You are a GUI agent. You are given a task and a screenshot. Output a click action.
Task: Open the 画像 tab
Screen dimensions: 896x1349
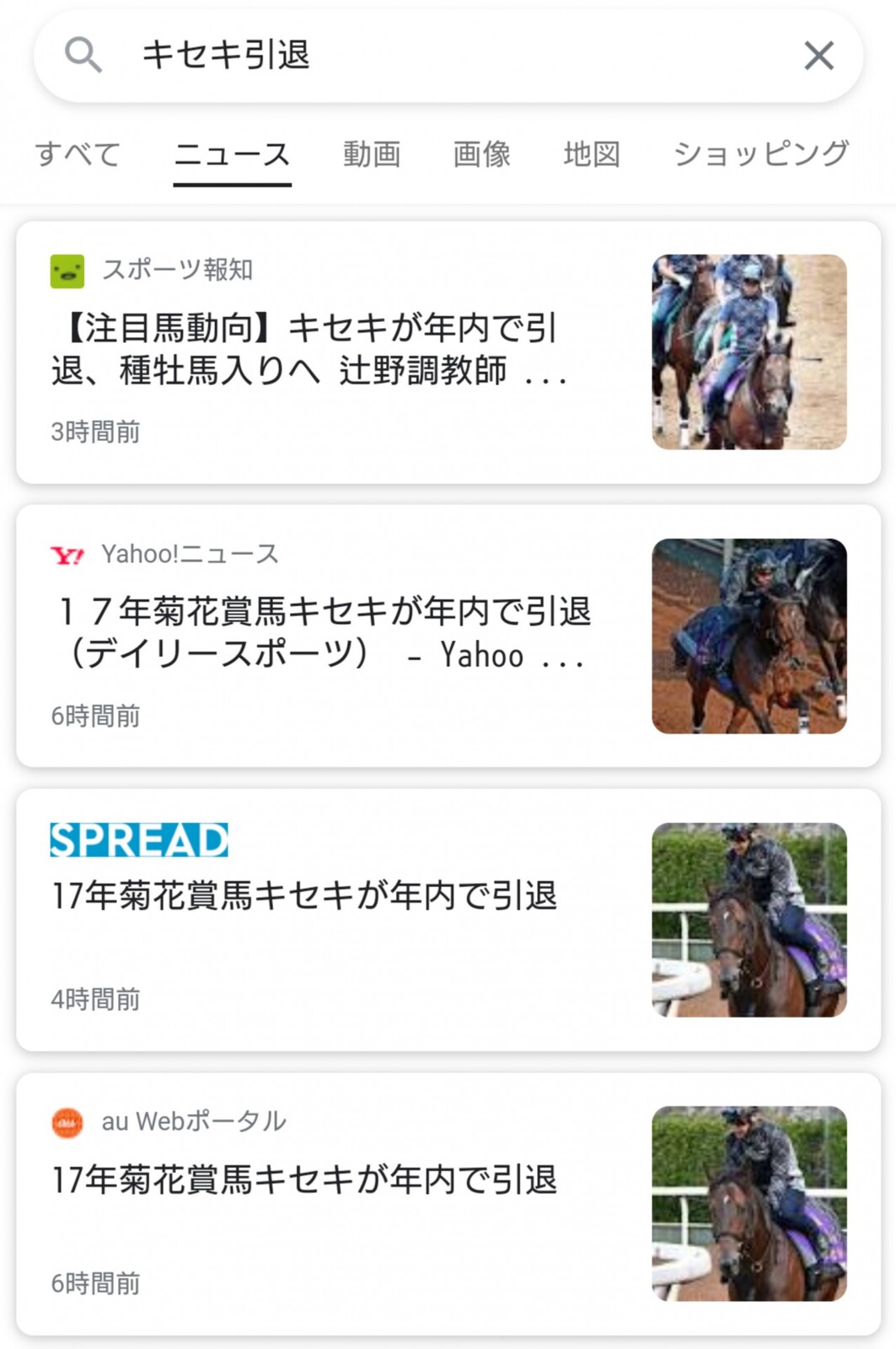[481, 154]
